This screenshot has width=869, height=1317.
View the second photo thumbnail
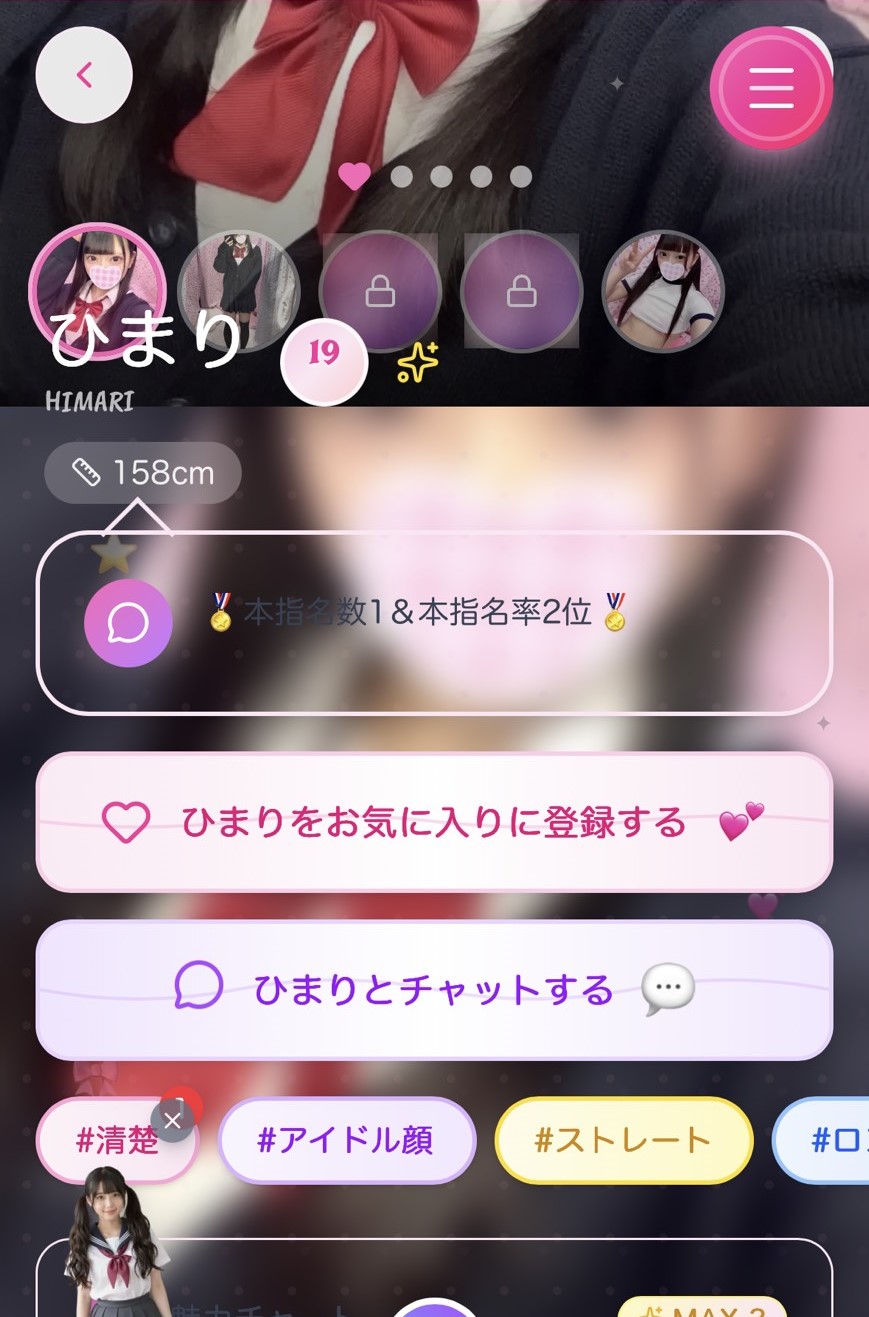(238, 291)
